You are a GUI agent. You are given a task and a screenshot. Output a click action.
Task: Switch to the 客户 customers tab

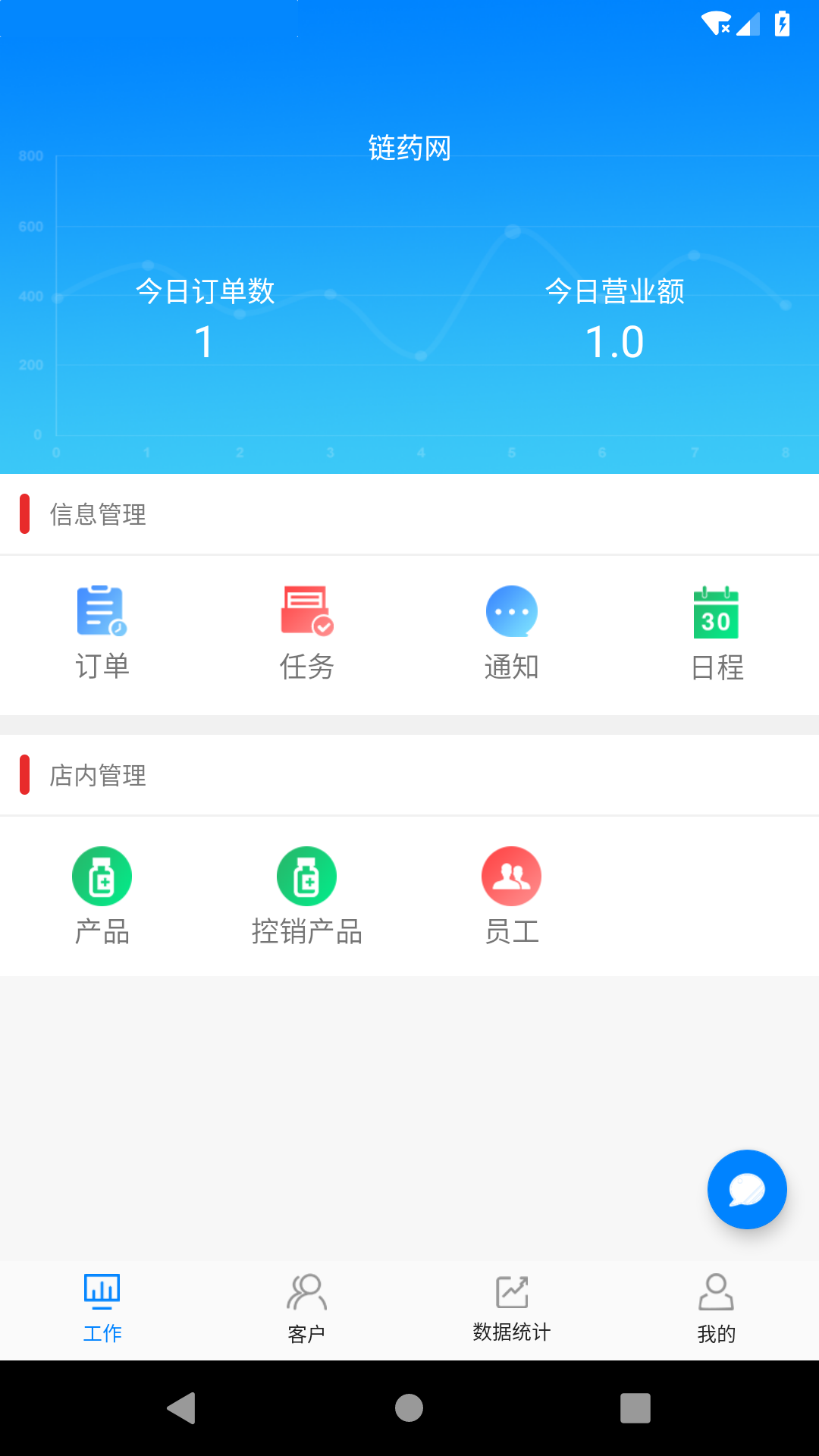pyautogui.click(x=307, y=1309)
